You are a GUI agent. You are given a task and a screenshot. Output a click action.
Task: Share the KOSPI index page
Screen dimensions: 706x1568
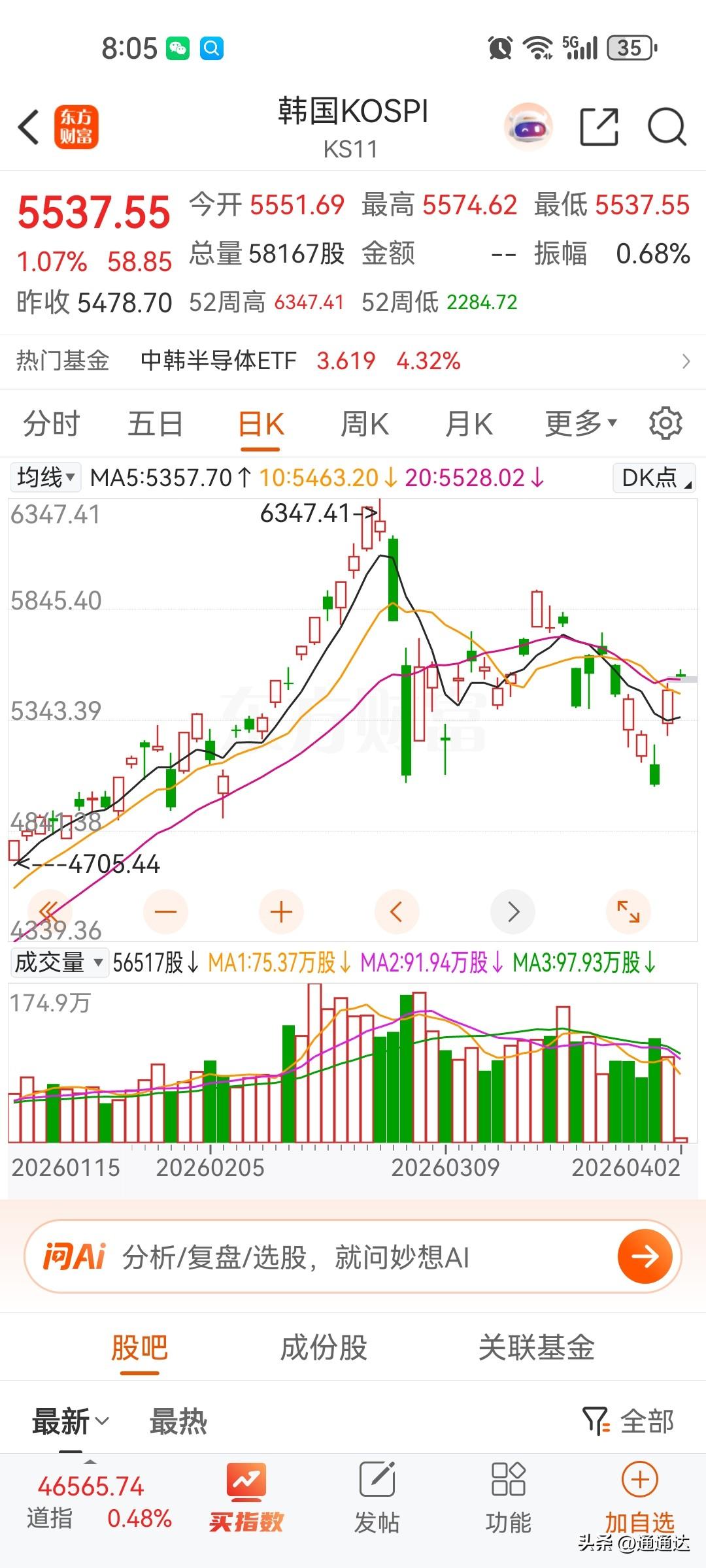click(599, 127)
